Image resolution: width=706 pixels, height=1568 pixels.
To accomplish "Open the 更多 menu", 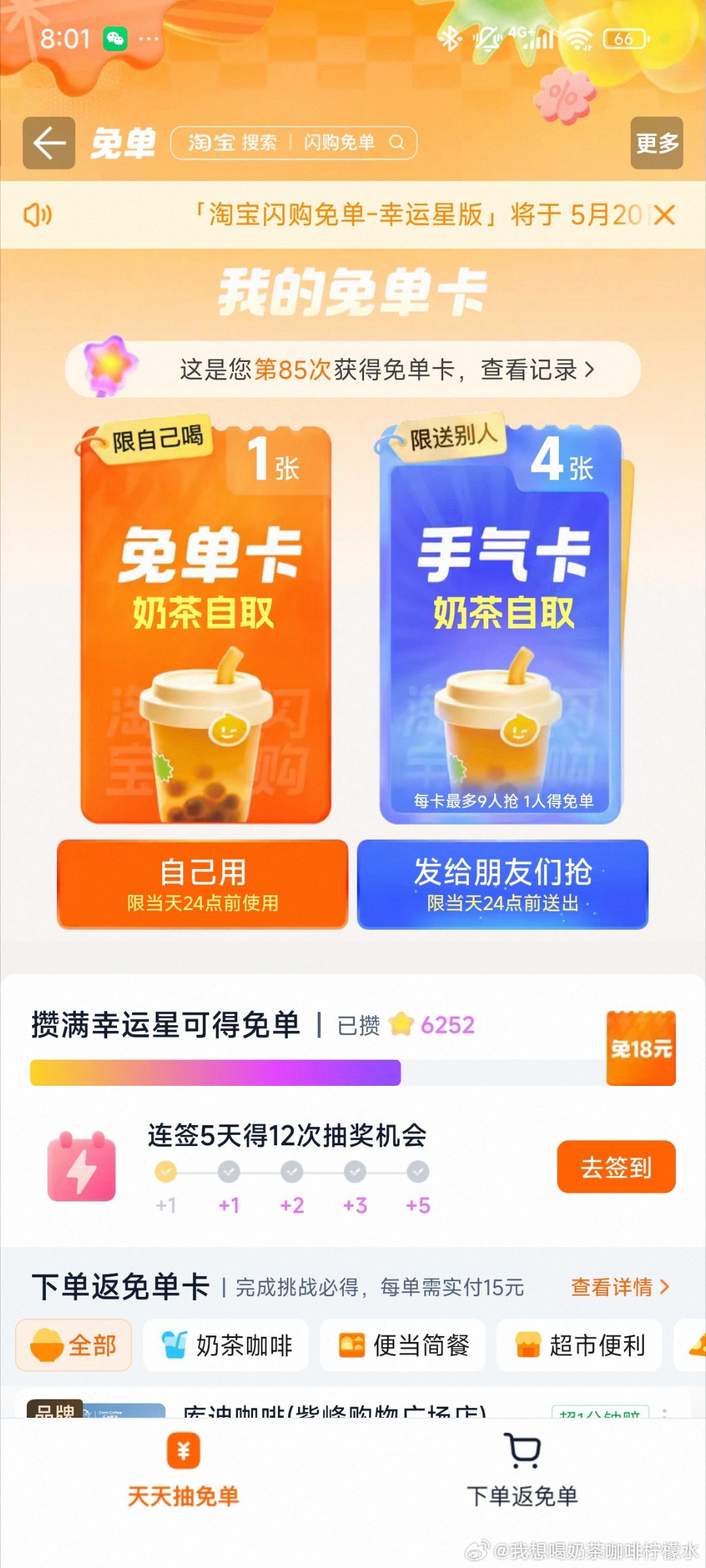I will [656, 143].
